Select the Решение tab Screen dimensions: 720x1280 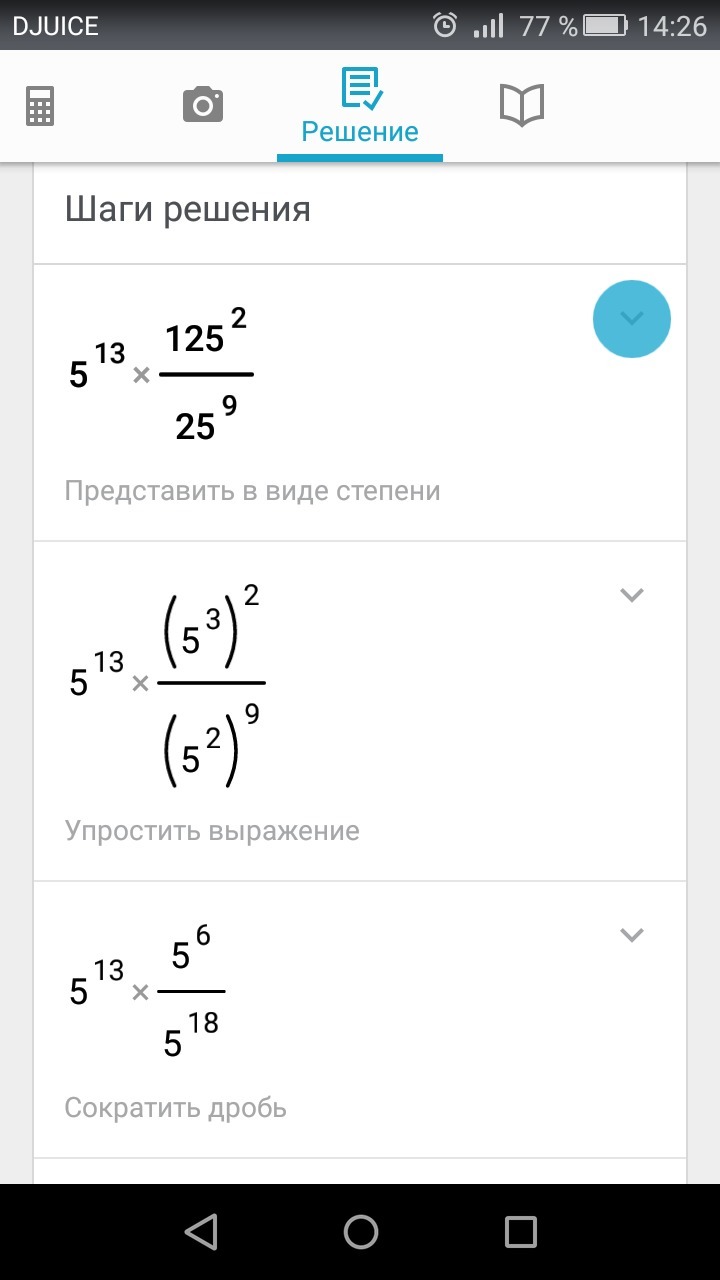360,106
